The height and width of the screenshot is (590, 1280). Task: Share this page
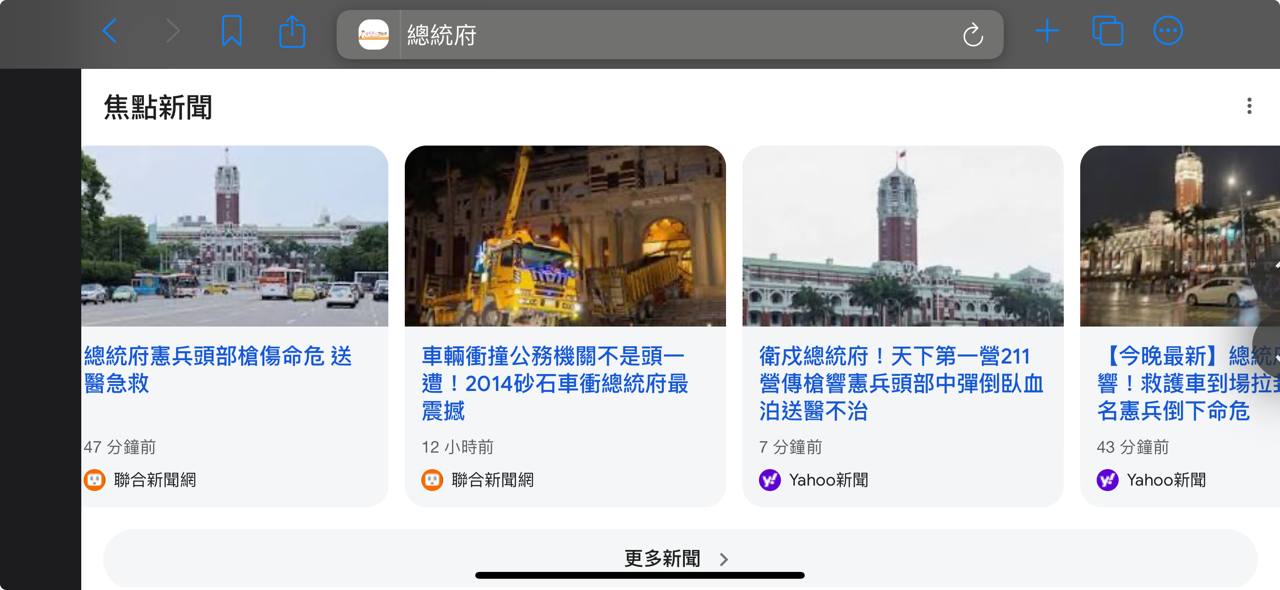point(292,32)
